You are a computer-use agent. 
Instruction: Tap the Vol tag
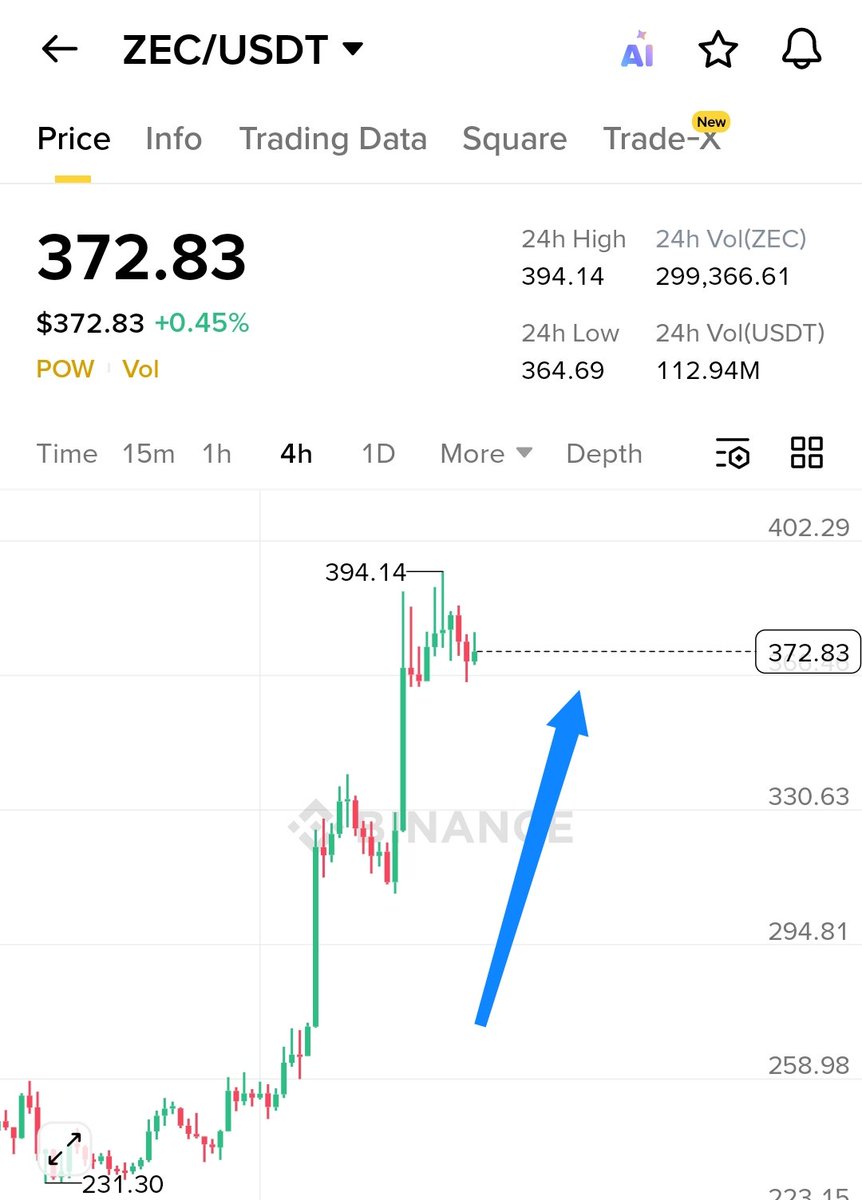coord(141,369)
